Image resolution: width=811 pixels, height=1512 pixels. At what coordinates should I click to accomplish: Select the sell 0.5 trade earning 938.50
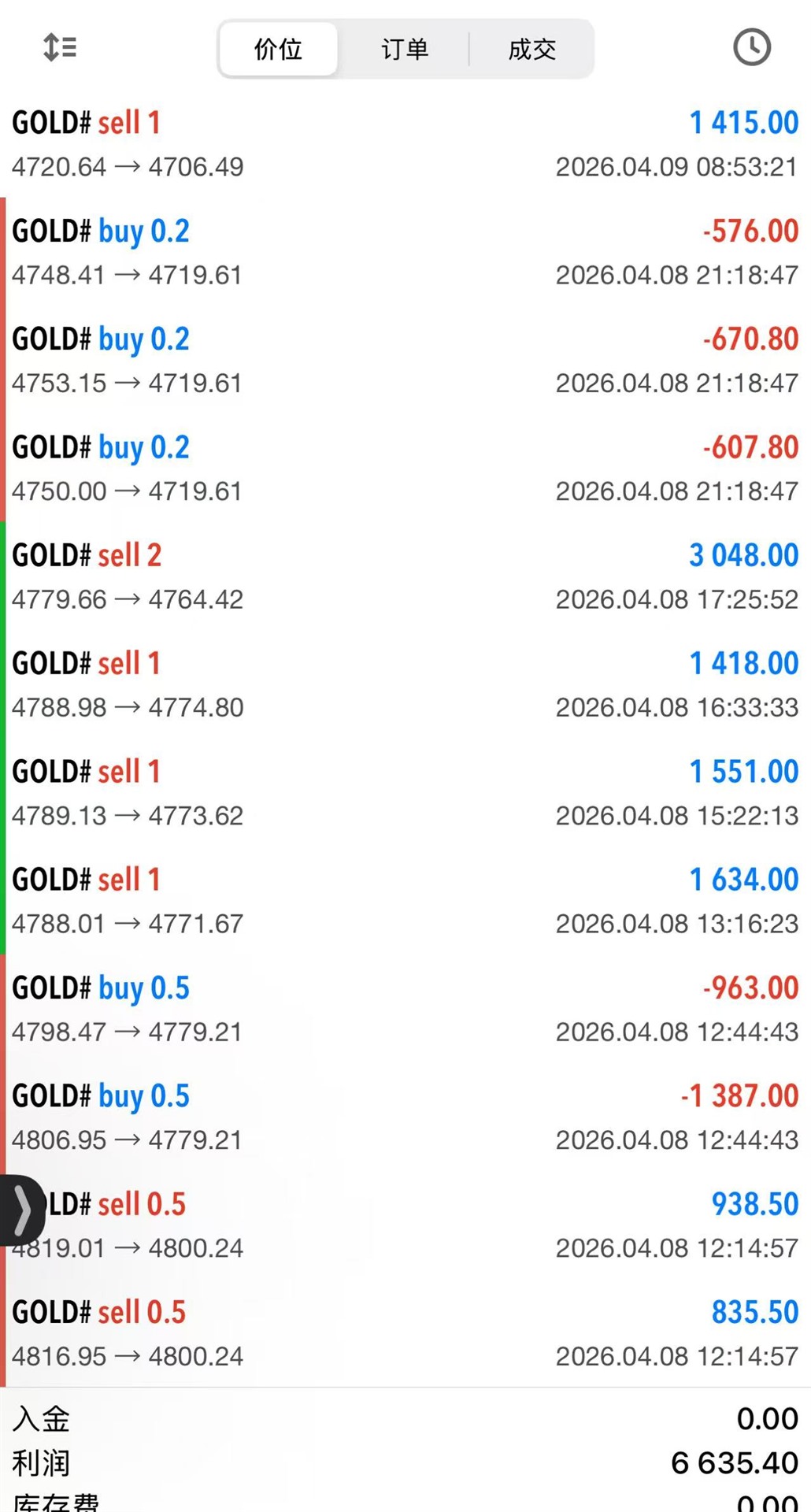click(405, 1225)
